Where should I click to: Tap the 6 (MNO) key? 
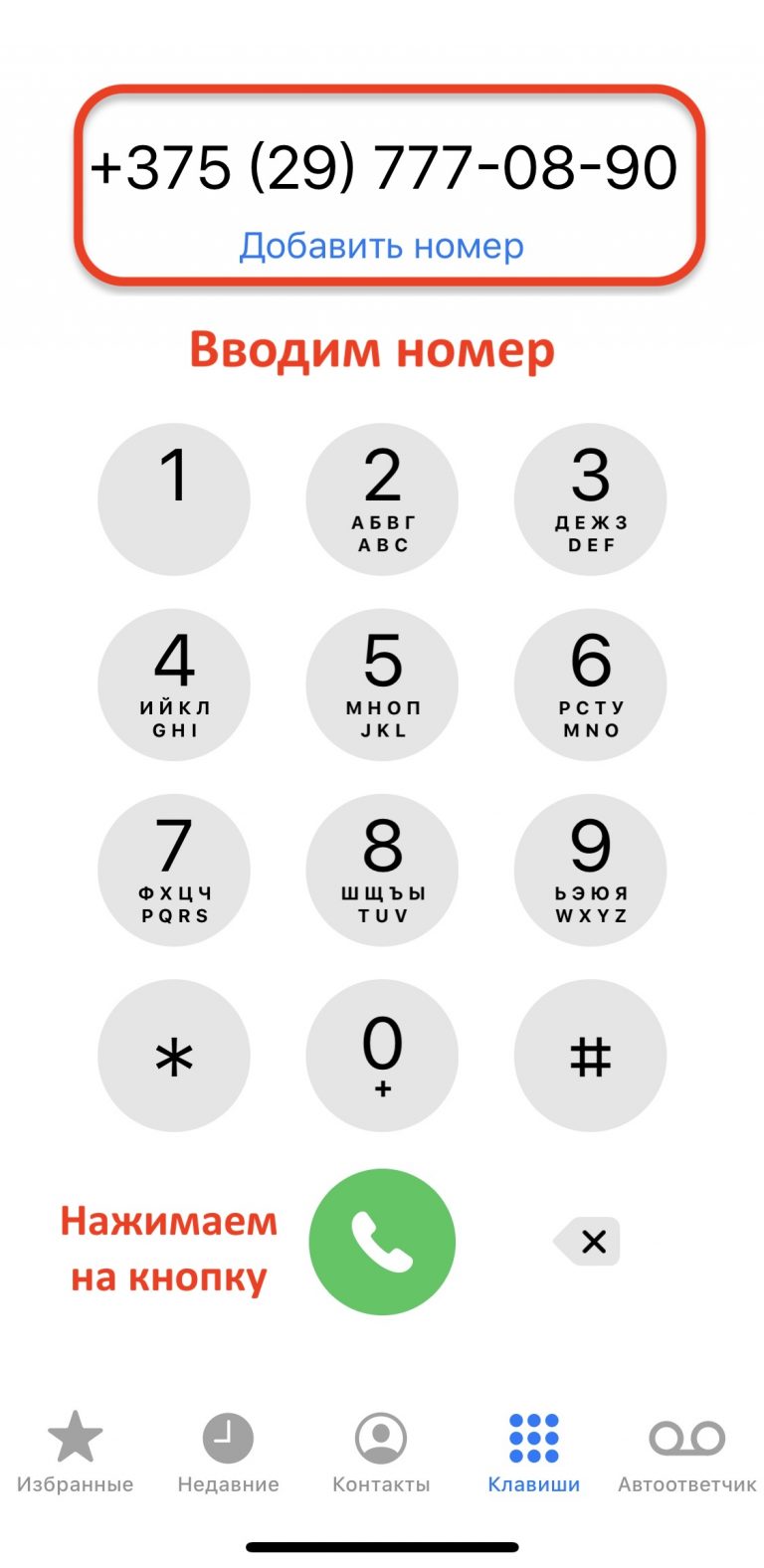click(590, 685)
